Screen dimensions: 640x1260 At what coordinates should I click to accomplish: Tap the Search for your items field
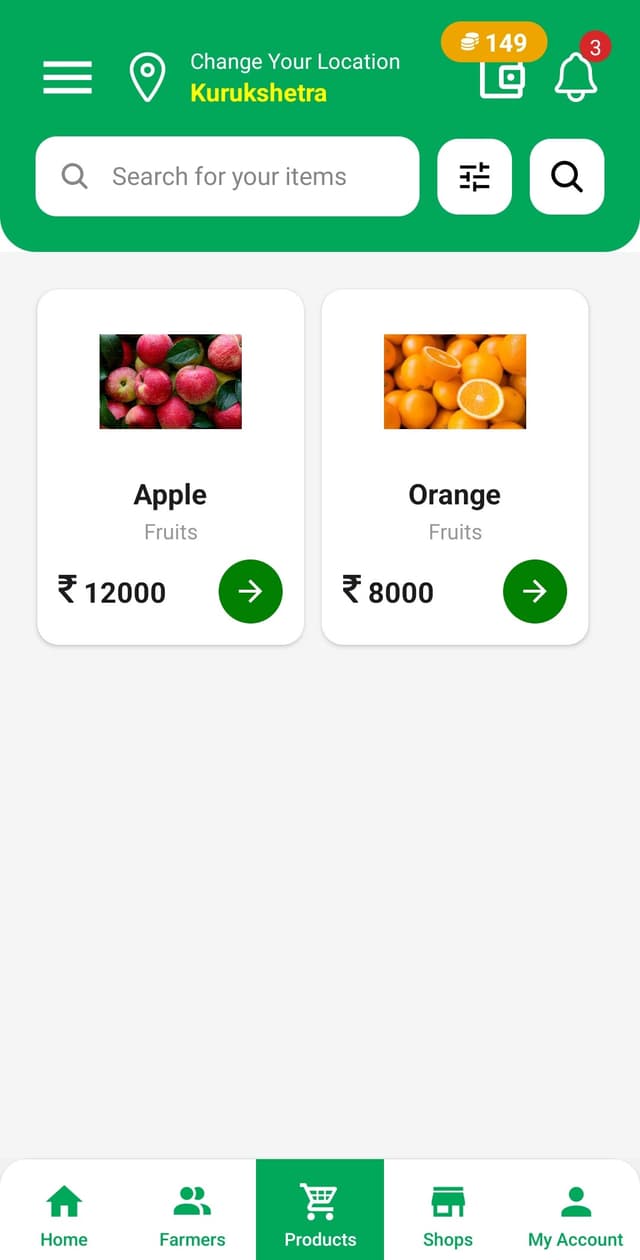pos(227,176)
